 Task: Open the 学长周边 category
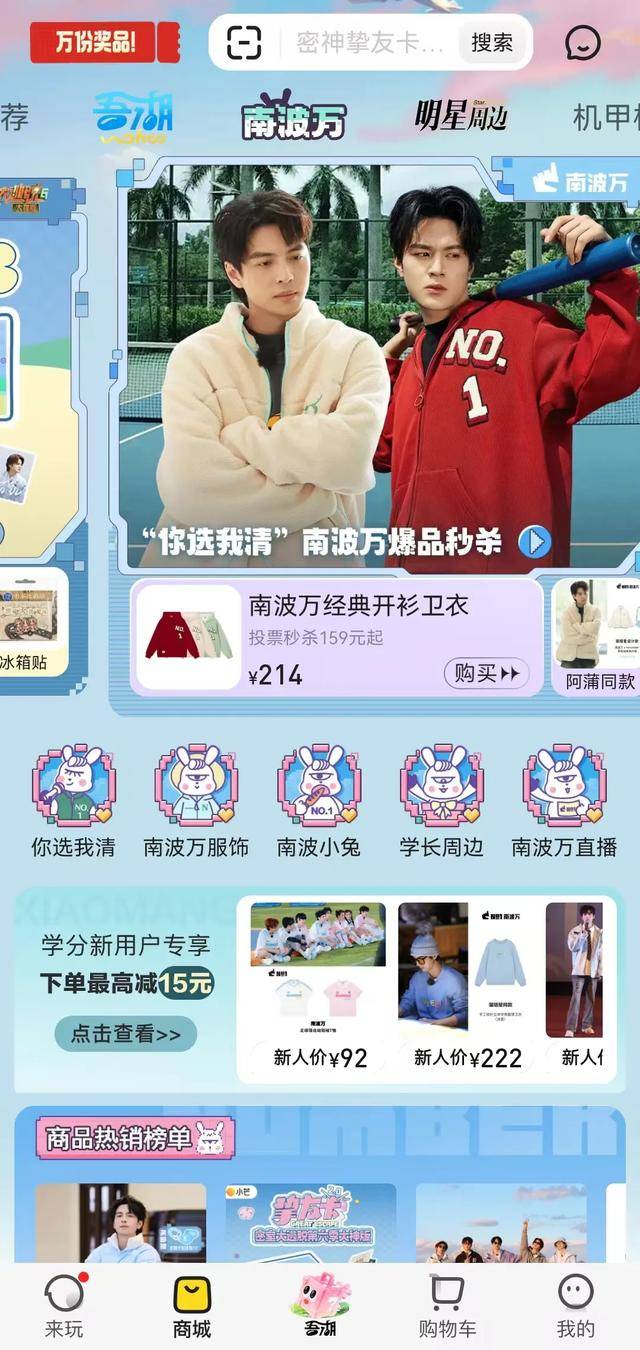coord(441,802)
